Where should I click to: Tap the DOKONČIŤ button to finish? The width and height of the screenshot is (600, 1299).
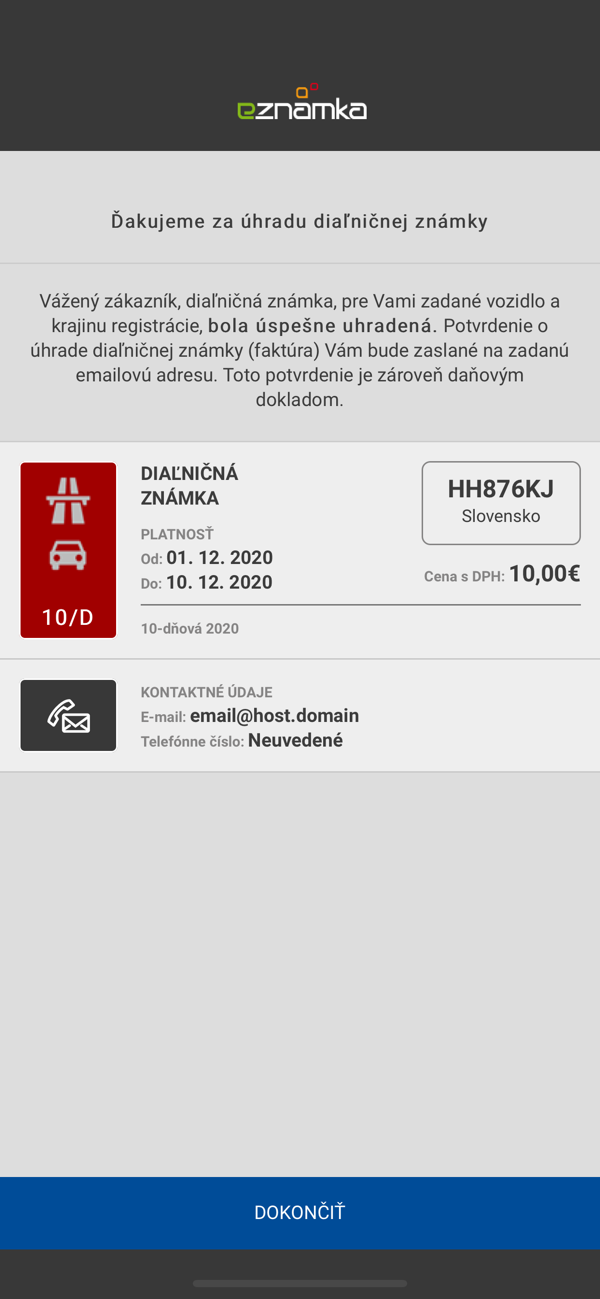[x=300, y=1212]
